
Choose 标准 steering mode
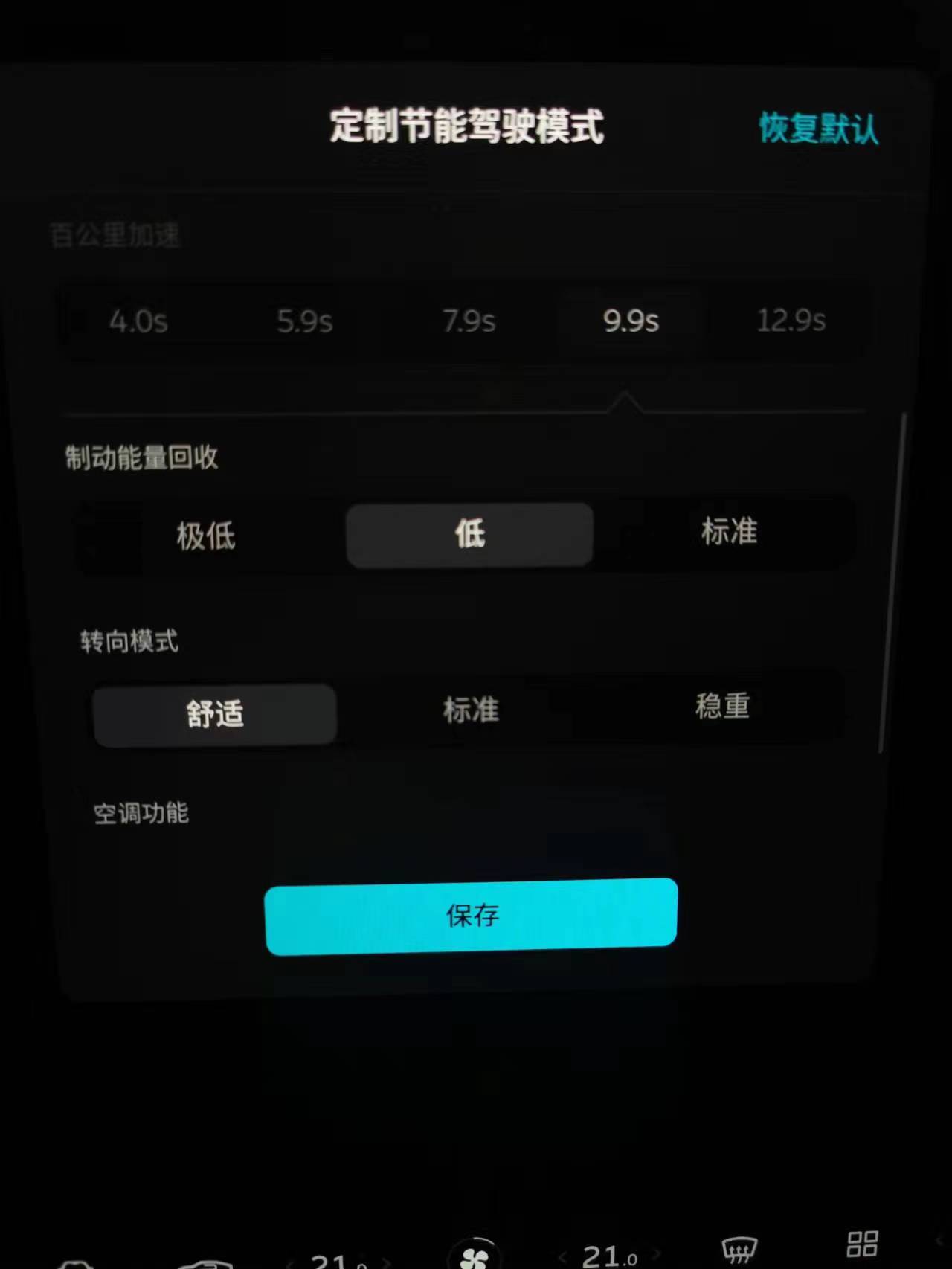(x=471, y=710)
